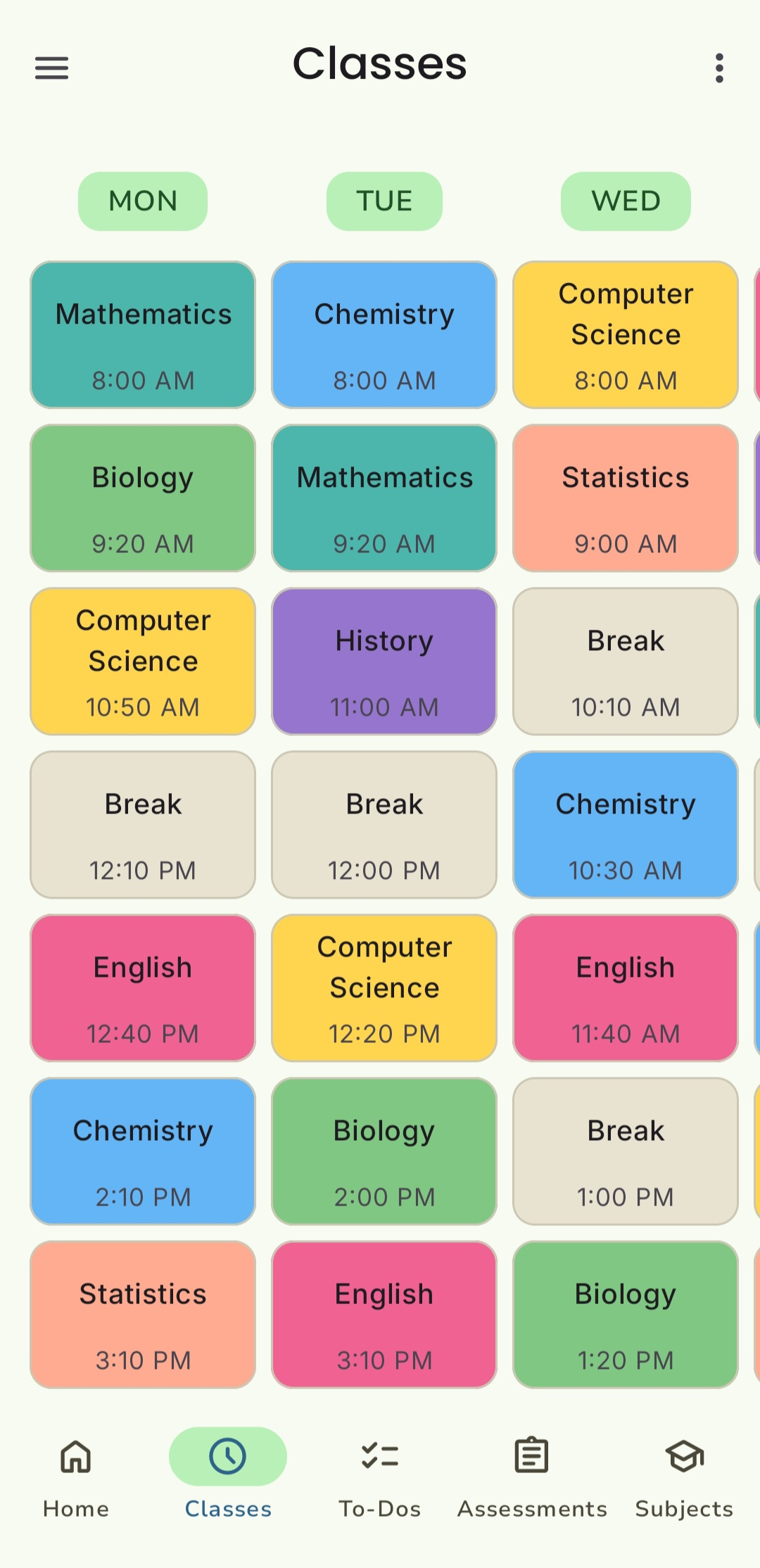Open the hamburger drawer menu

tap(52, 68)
